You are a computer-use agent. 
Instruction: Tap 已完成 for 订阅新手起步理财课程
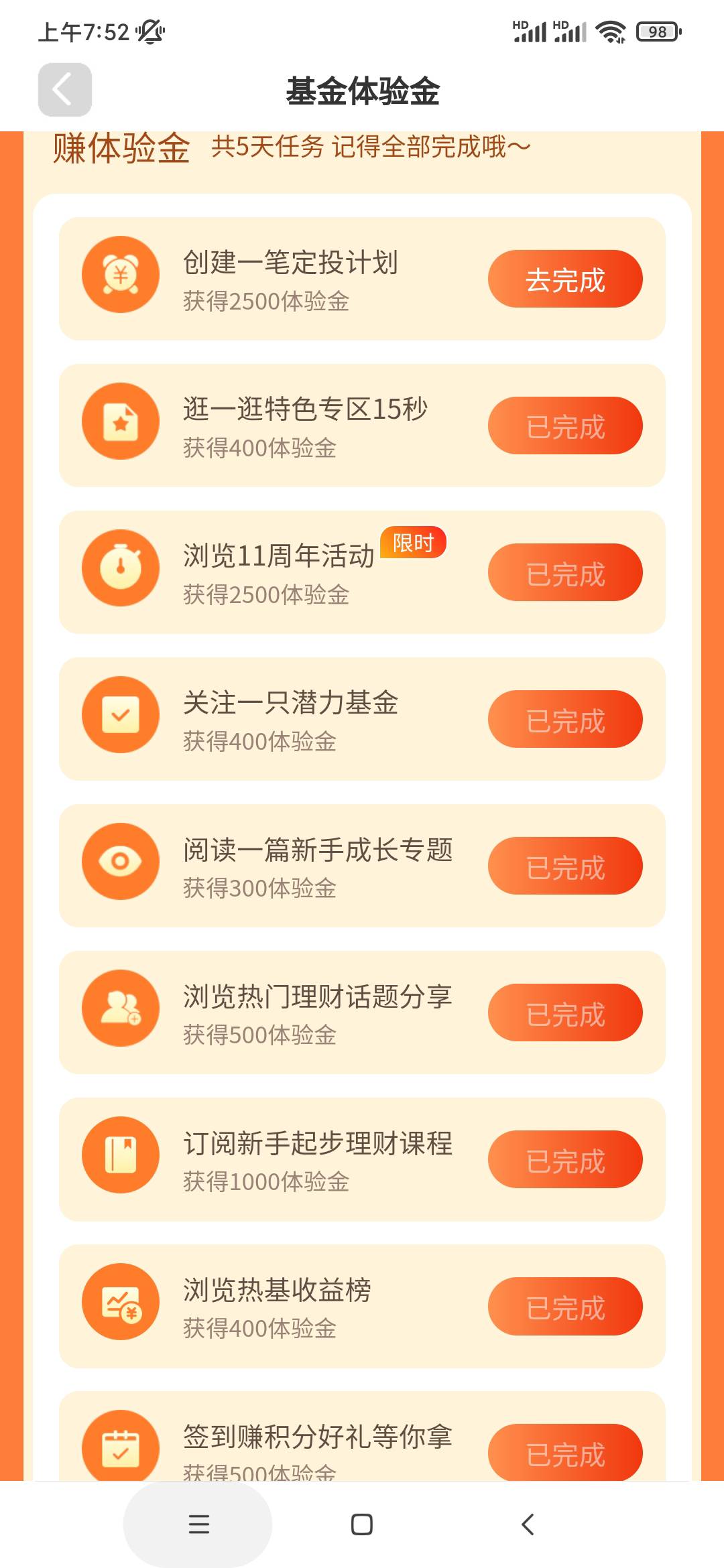point(565,1160)
